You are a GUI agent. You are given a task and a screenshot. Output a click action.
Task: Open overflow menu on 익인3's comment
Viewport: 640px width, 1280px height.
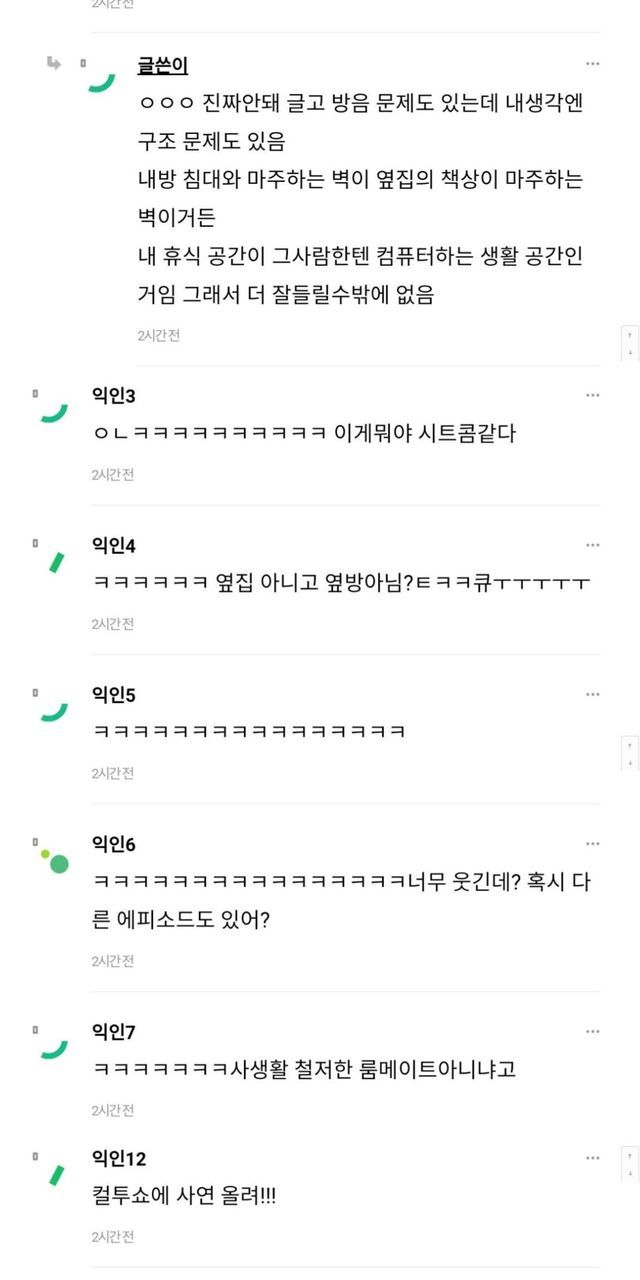tap(593, 395)
